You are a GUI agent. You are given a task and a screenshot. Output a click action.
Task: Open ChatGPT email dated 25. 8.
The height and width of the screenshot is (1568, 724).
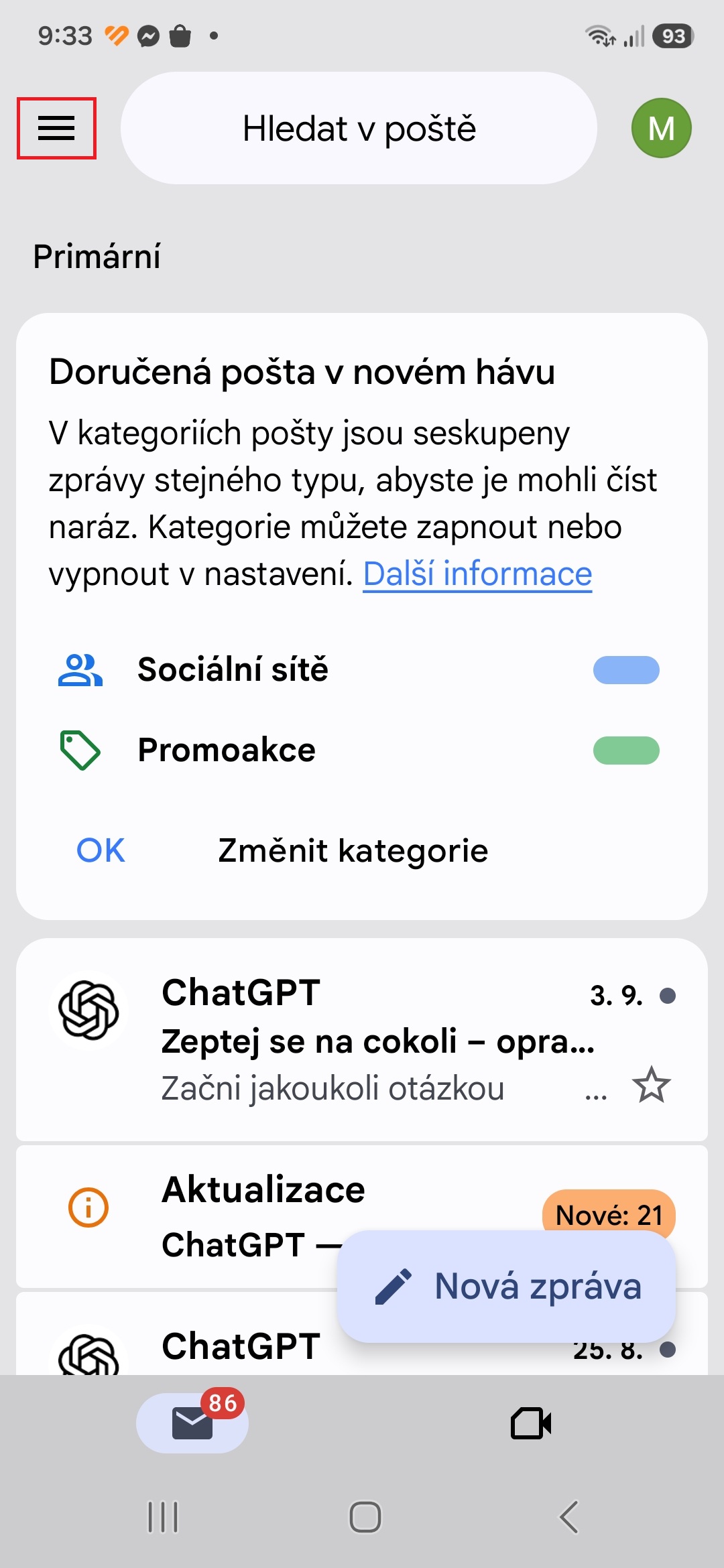362,1333
